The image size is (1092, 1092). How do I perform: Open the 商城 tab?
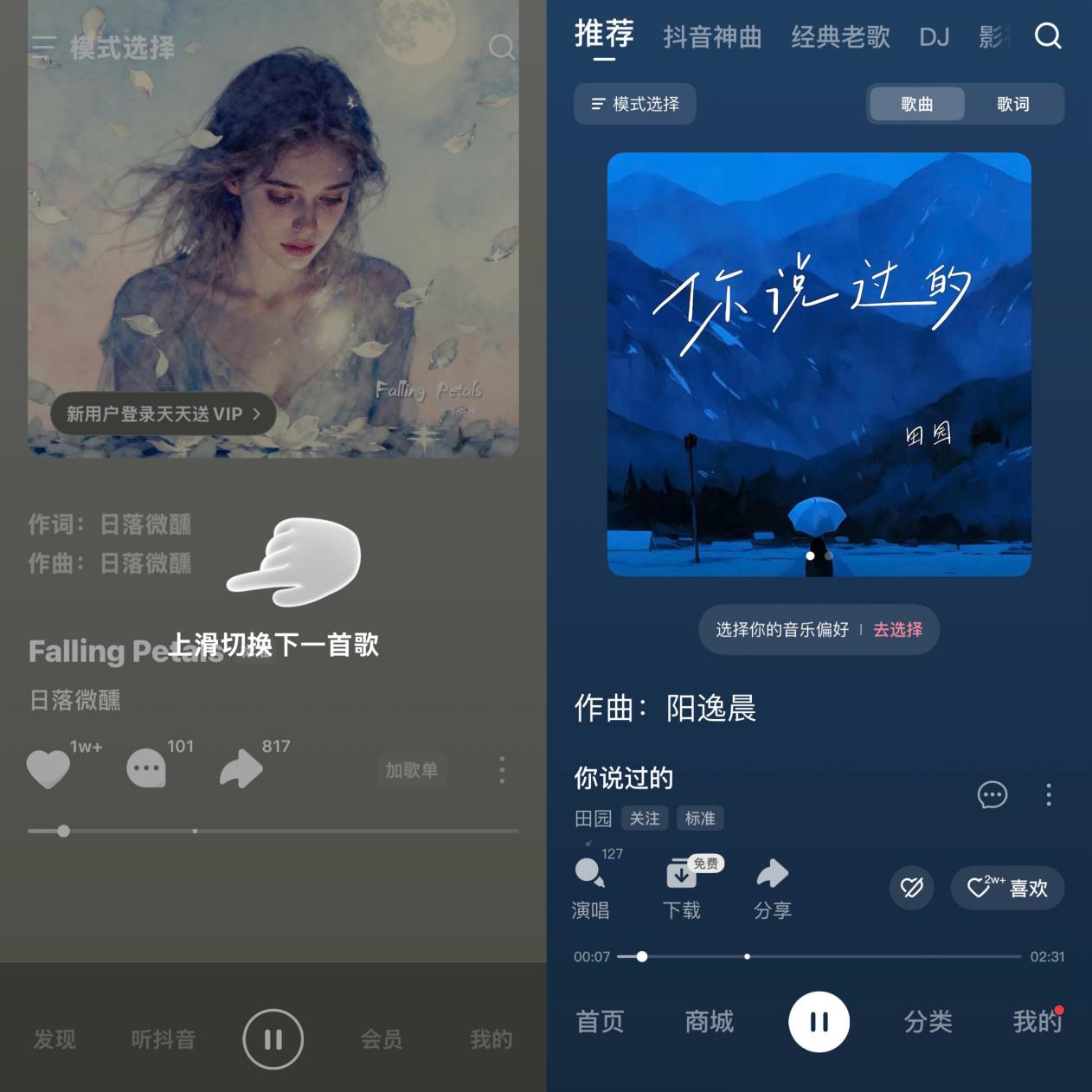(x=709, y=1022)
